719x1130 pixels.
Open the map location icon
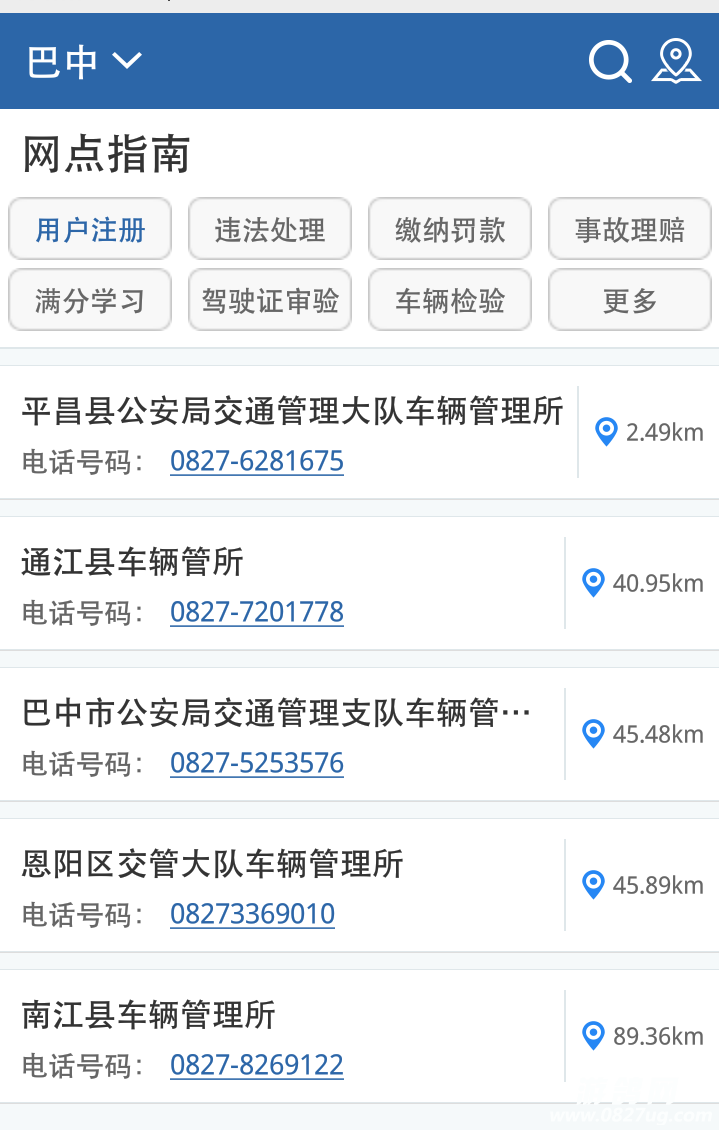click(x=676, y=62)
